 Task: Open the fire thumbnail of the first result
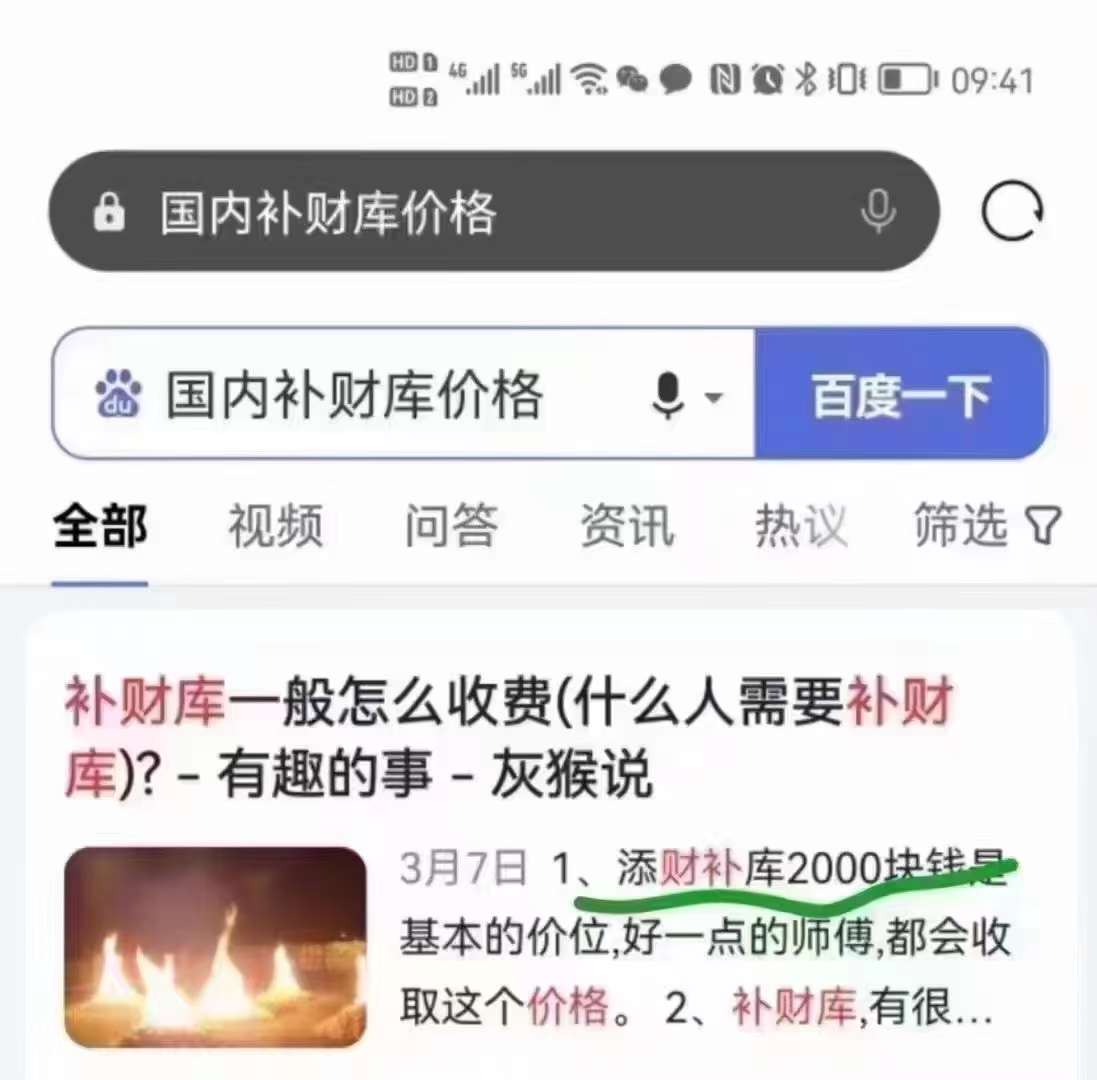(215, 947)
